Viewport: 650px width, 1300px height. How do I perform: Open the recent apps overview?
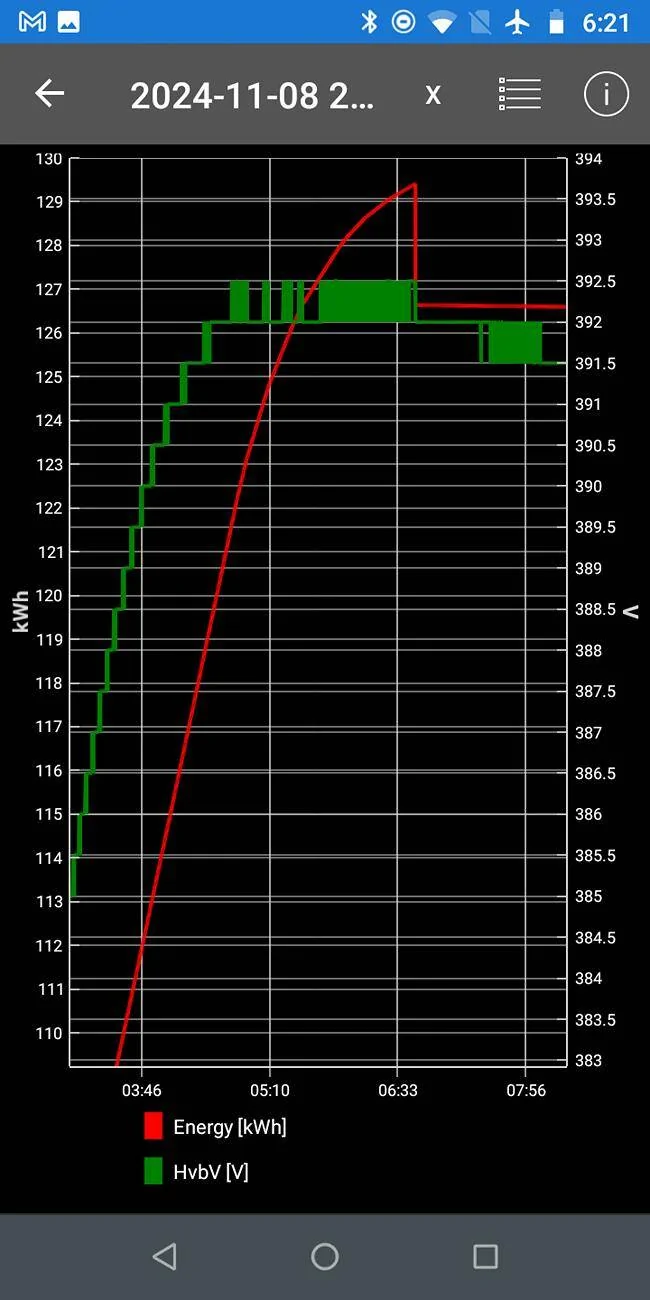[485, 1256]
